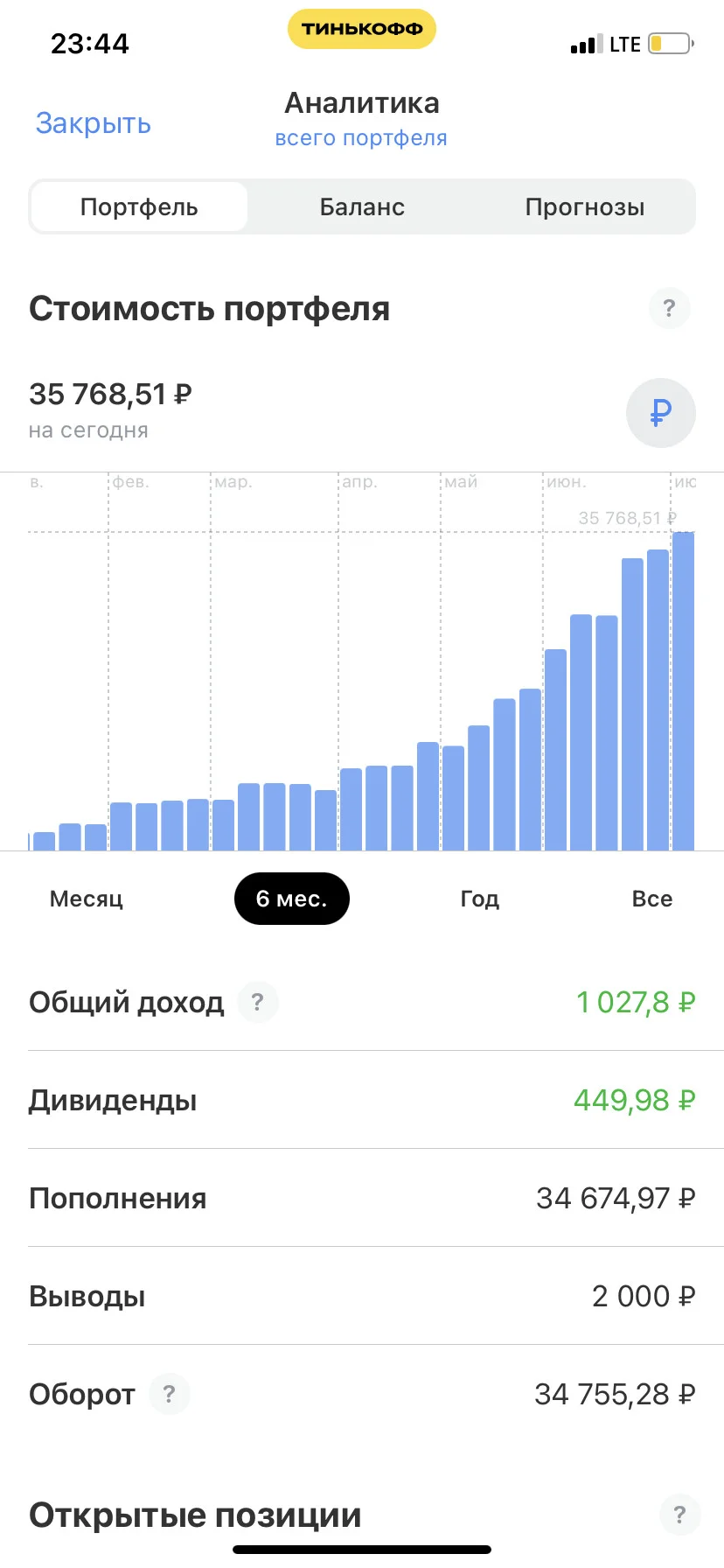Switch to the Баланс tab

coord(362,207)
